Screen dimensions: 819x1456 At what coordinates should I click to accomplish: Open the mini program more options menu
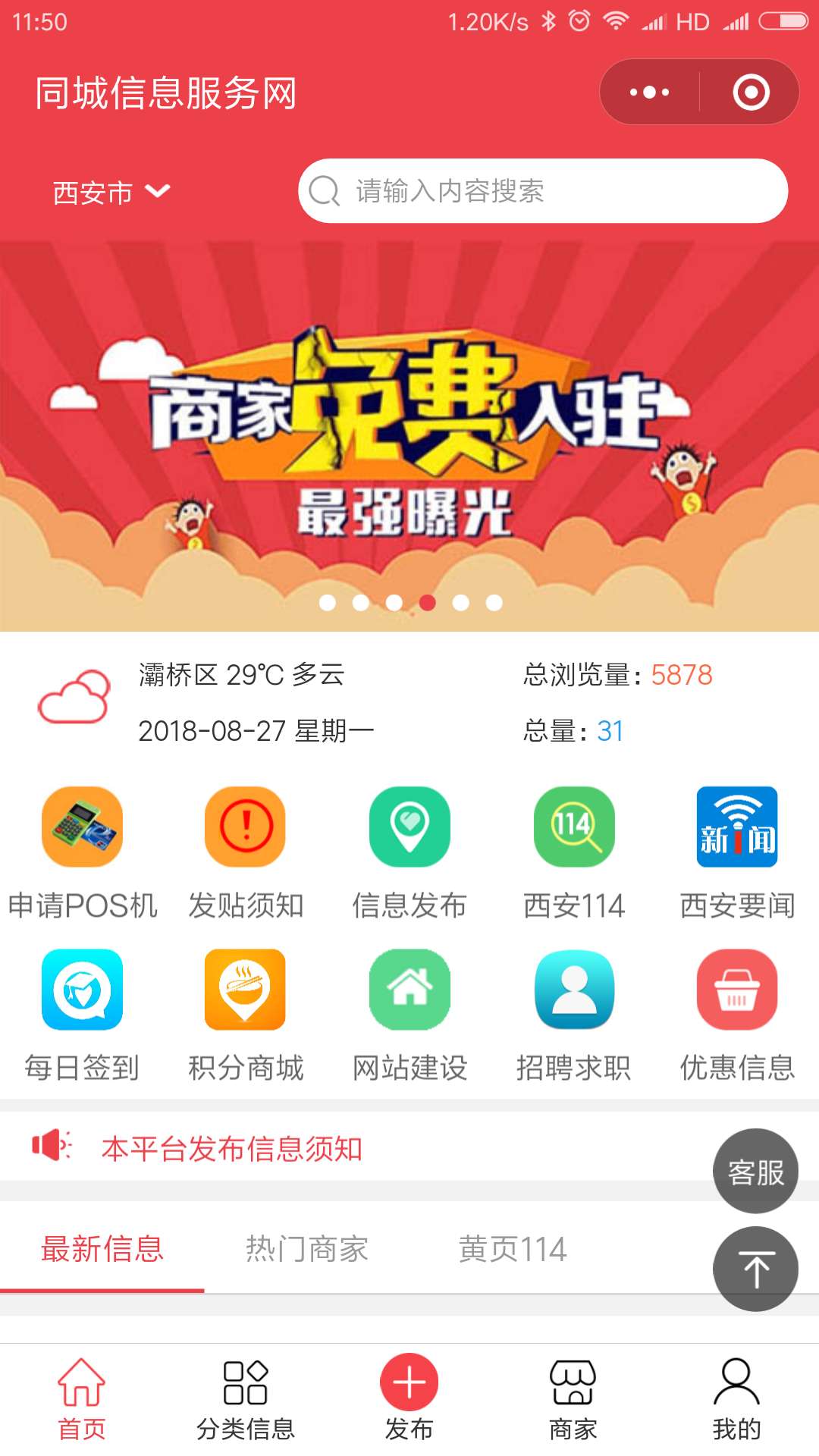[x=649, y=93]
